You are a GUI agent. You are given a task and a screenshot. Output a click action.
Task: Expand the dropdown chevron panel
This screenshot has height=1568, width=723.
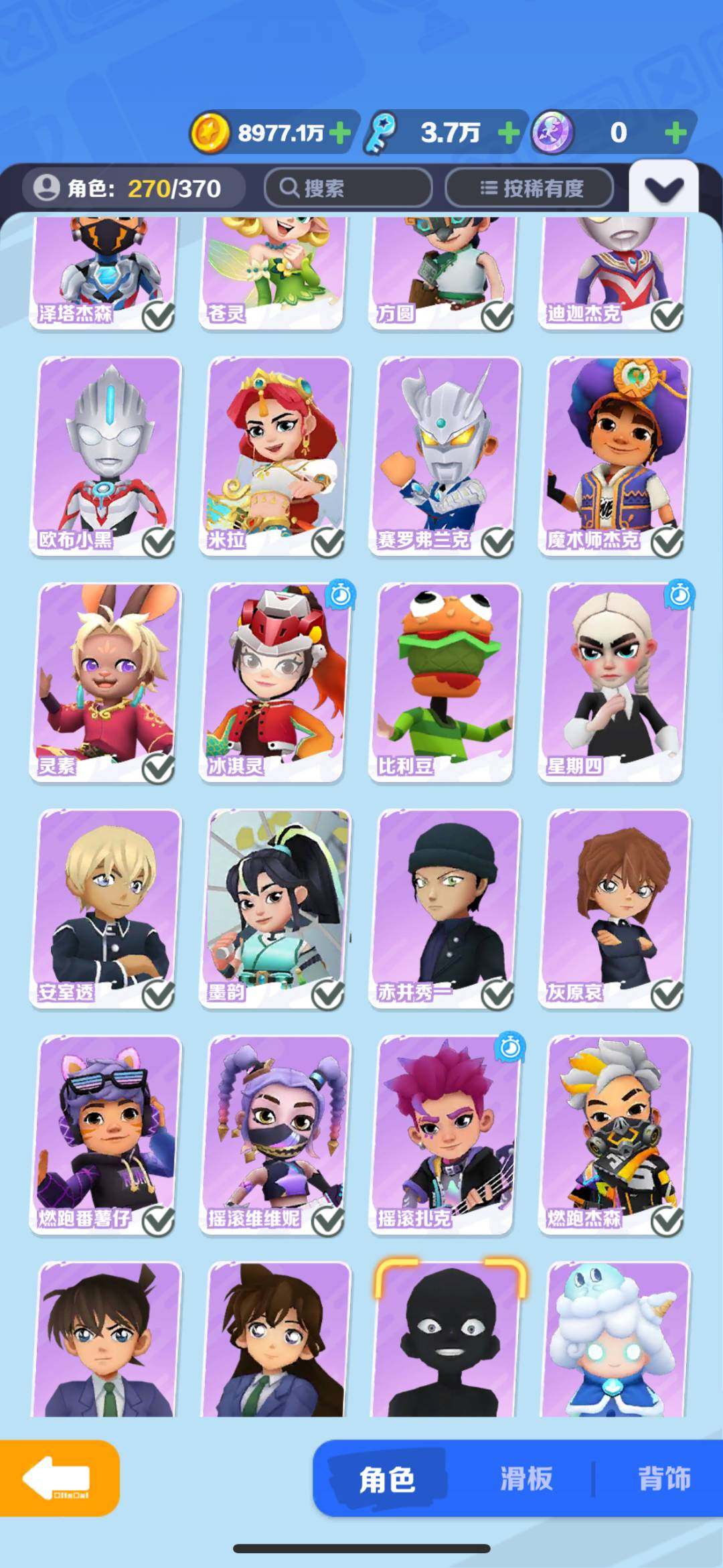tap(663, 190)
